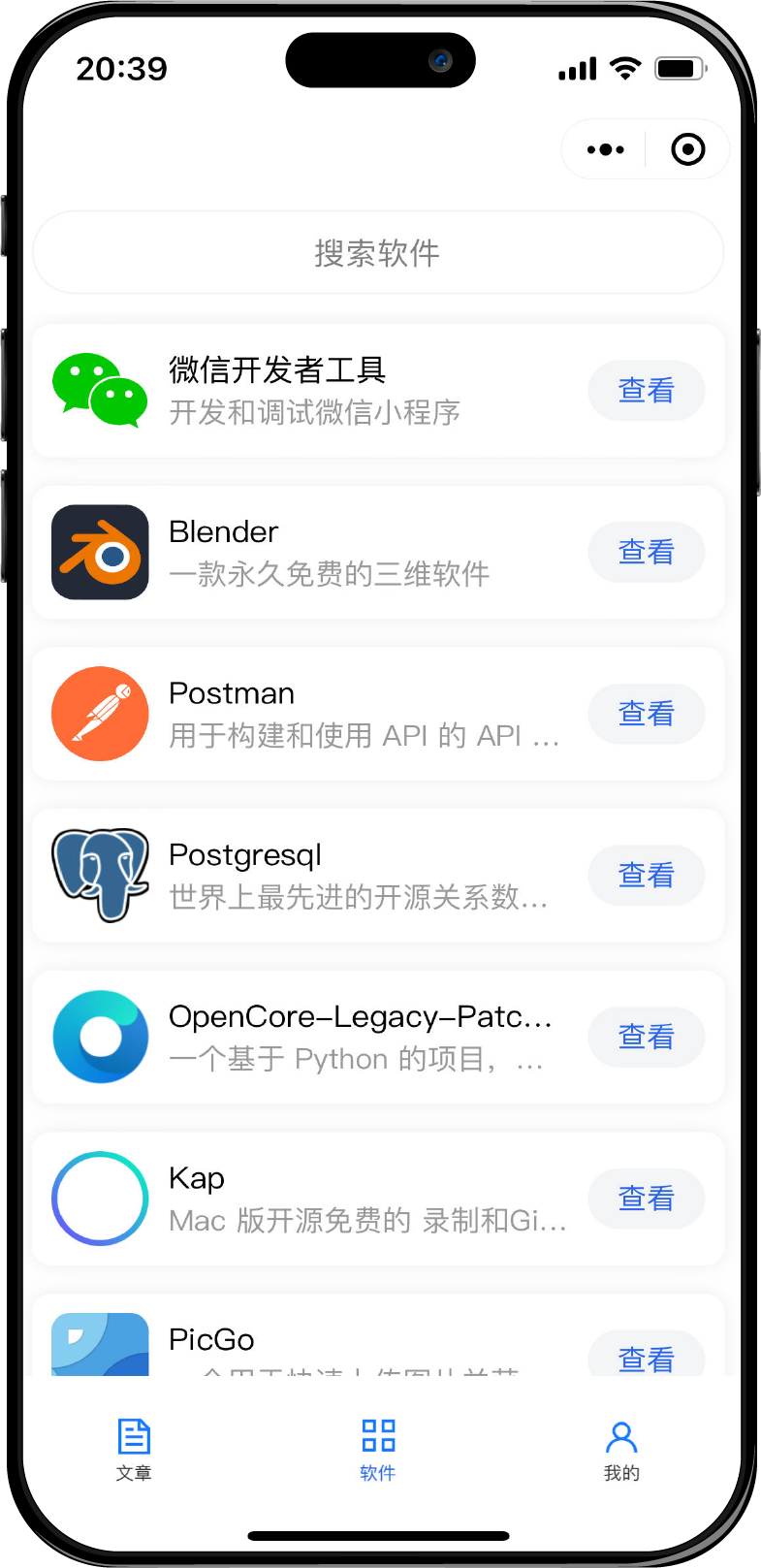Open the mini program more-options menu
Image resolution: width=761 pixels, height=1568 pixels.
coord(605,149)
